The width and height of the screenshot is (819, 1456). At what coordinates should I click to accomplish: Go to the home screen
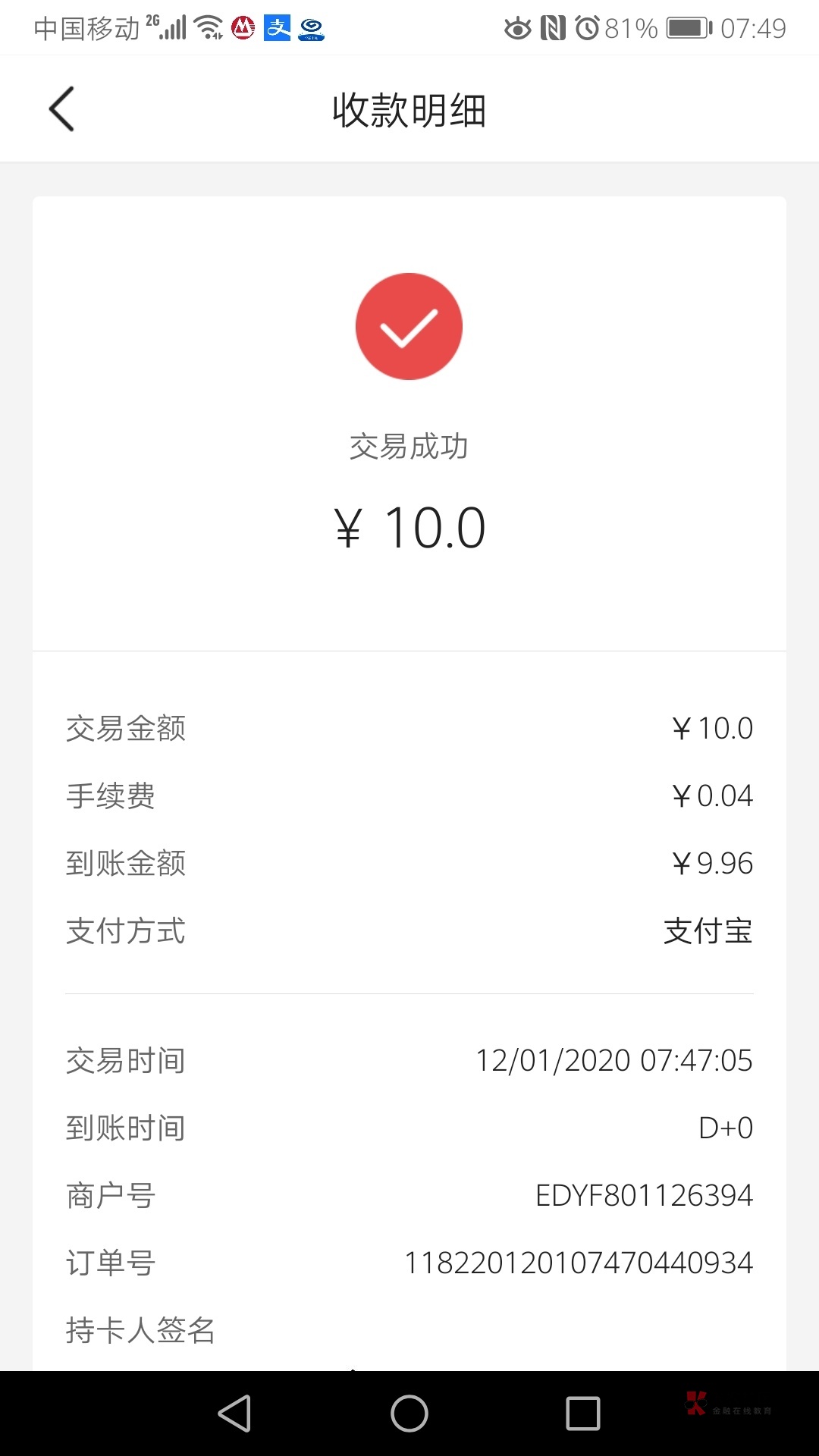tap(409, 1414)
